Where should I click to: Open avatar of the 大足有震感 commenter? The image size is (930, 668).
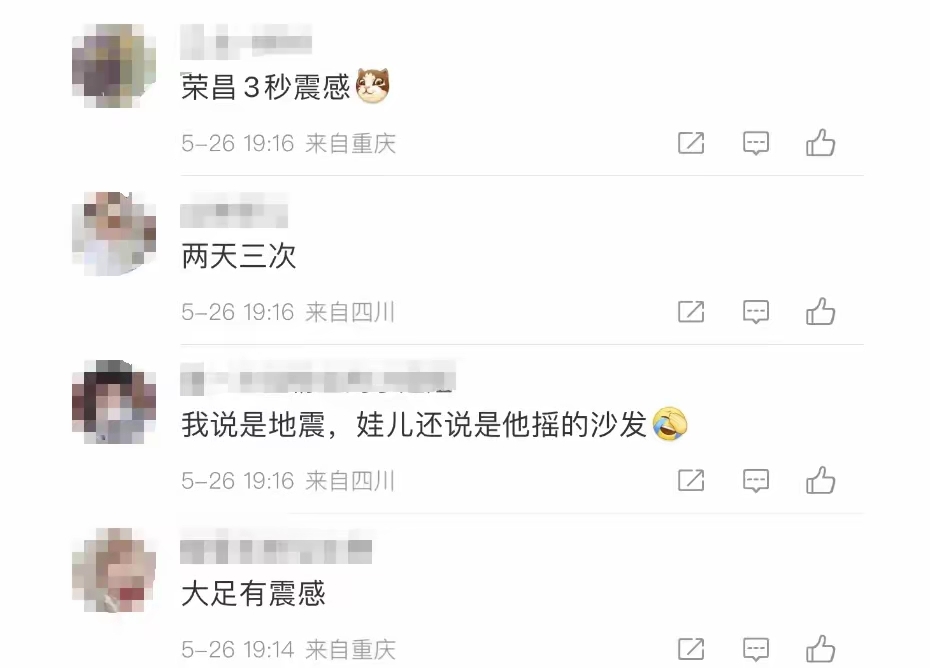114,571
